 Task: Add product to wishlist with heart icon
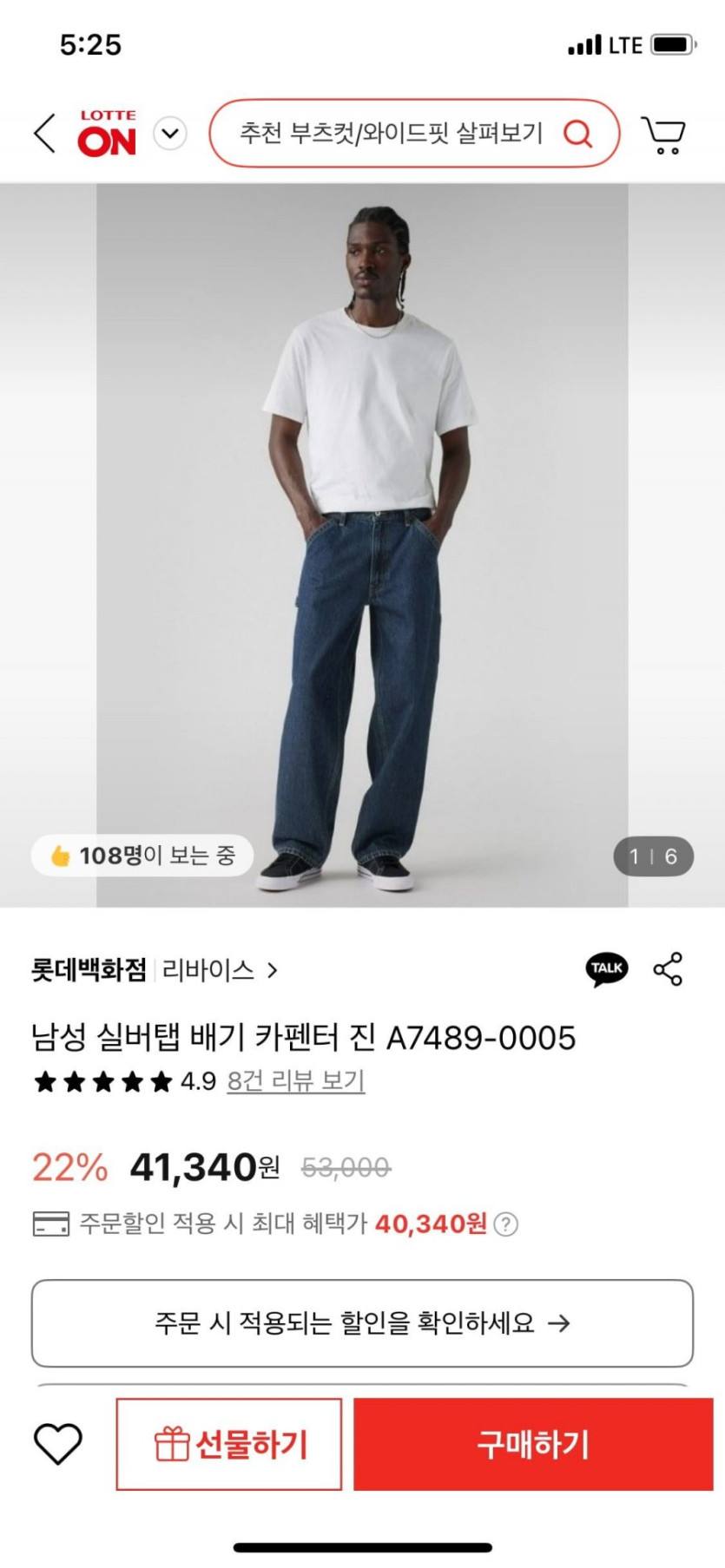coord(55,1443)
